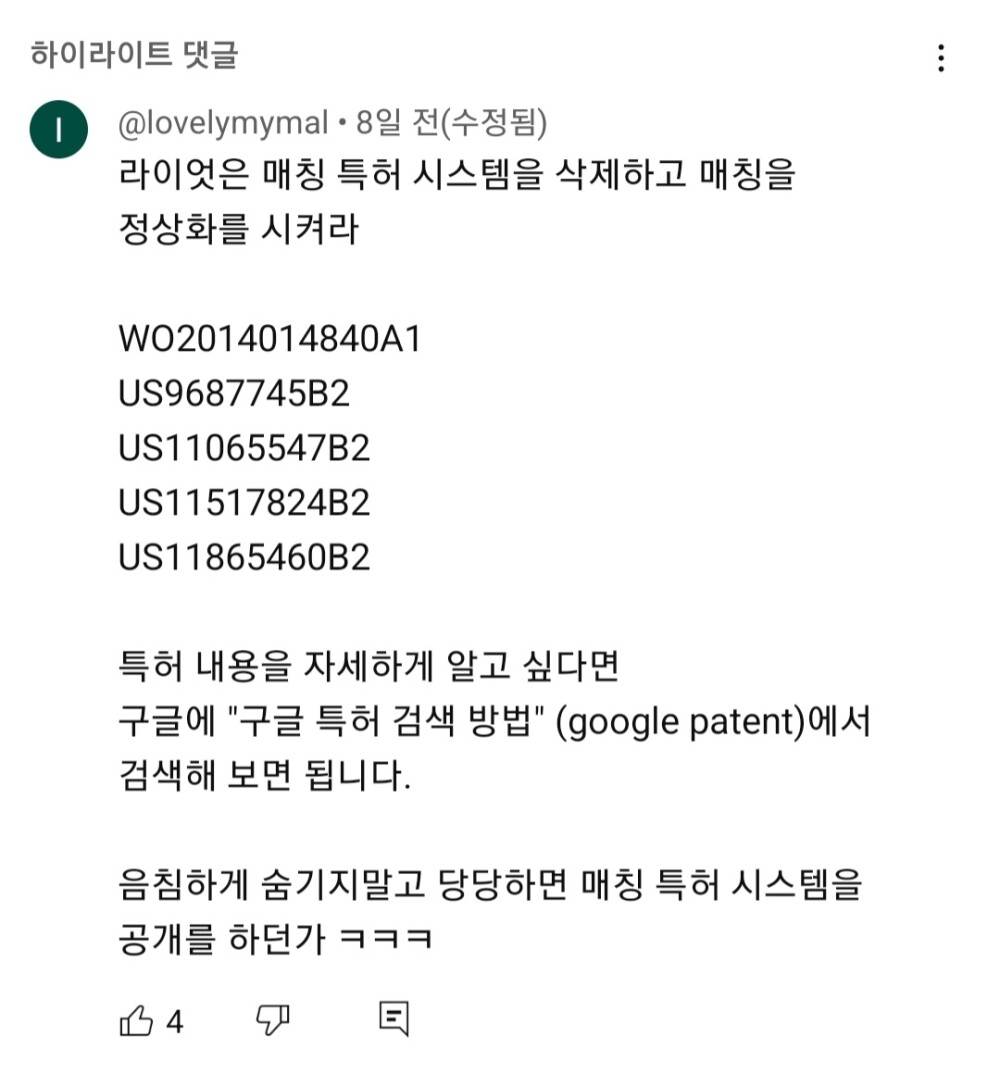Visit the @lovelymymal channel from the username
The image size is (1000, 1074).
click(x=223, y=124)
